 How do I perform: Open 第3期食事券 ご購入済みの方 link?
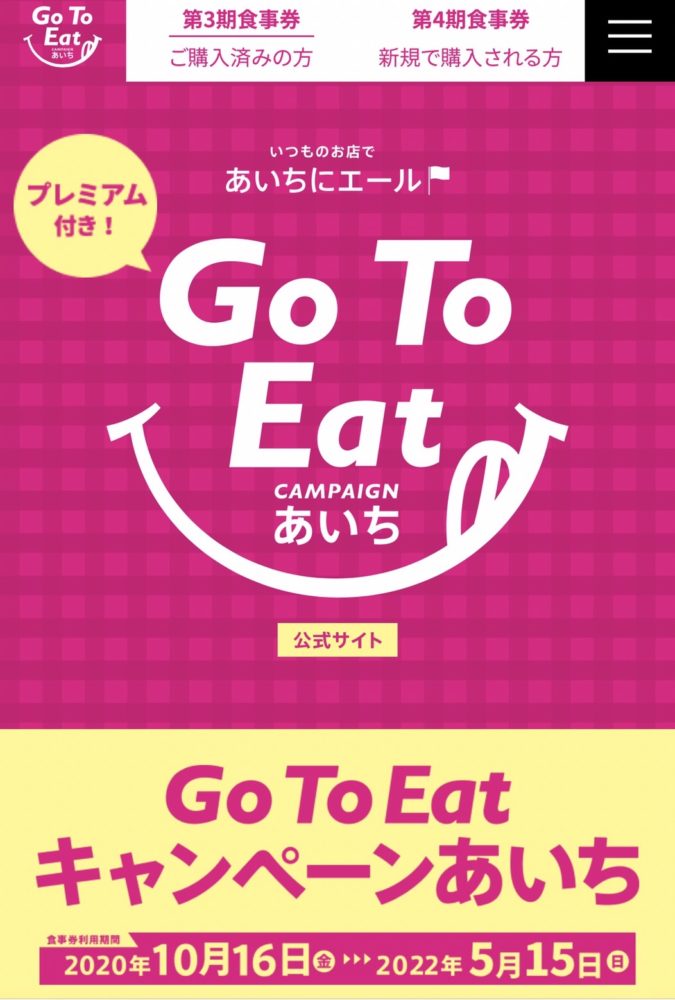click(x=241, y=40)
